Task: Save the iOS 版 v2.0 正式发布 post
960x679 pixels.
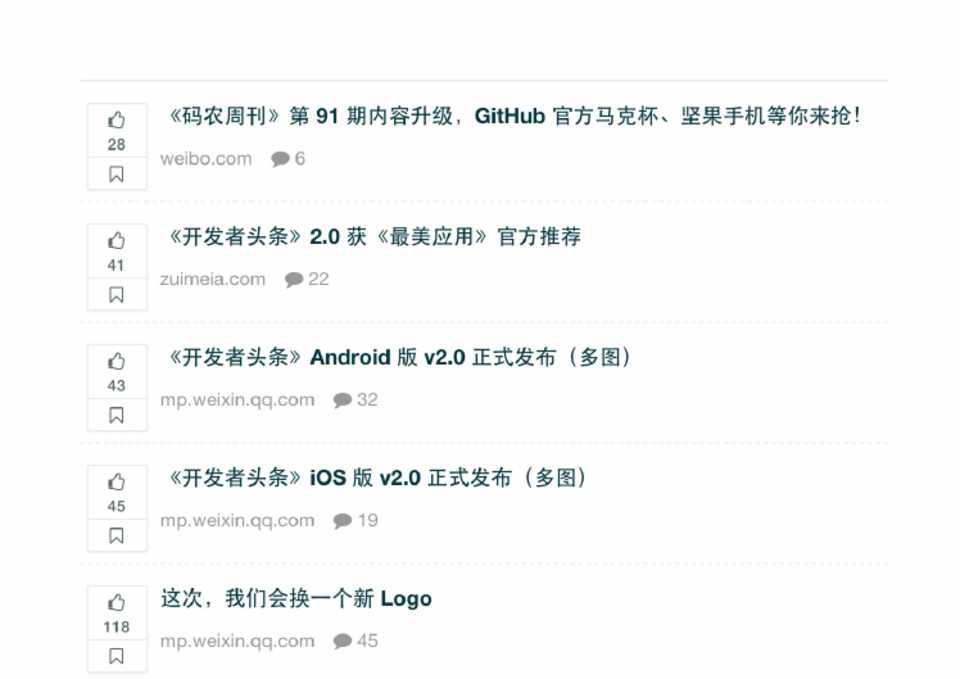Action: pos(117,536)
